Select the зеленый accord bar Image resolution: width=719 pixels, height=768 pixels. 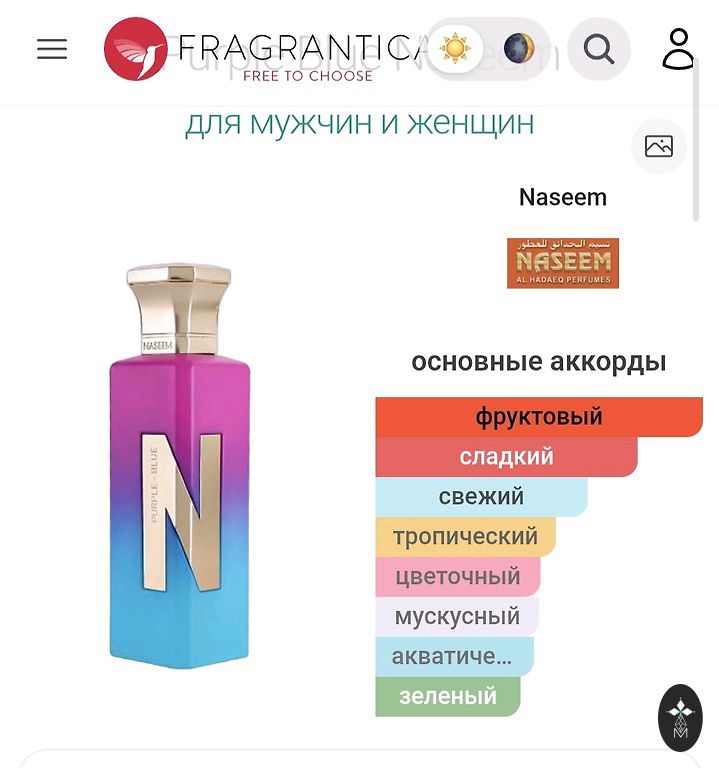[448, 697]
